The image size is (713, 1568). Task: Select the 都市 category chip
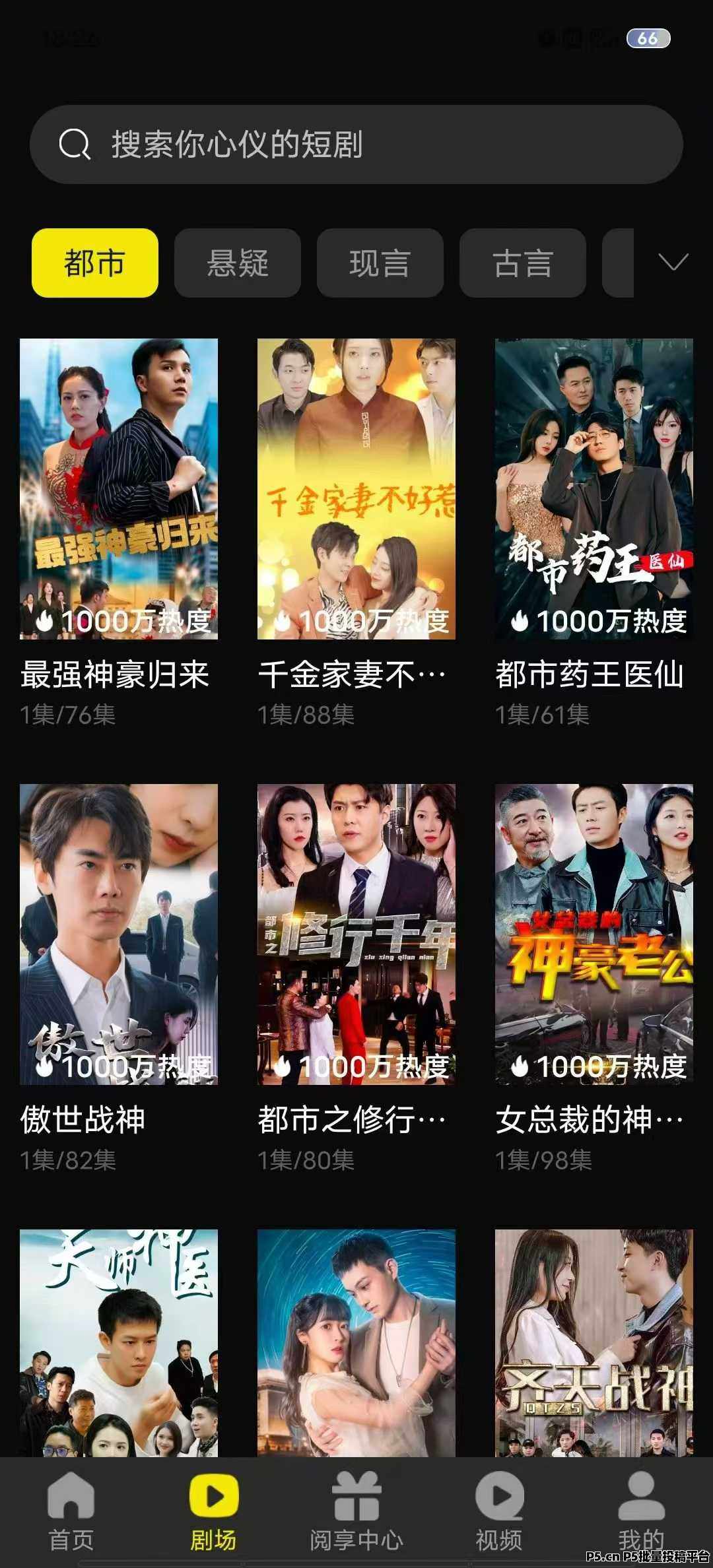tap(95, 263)
